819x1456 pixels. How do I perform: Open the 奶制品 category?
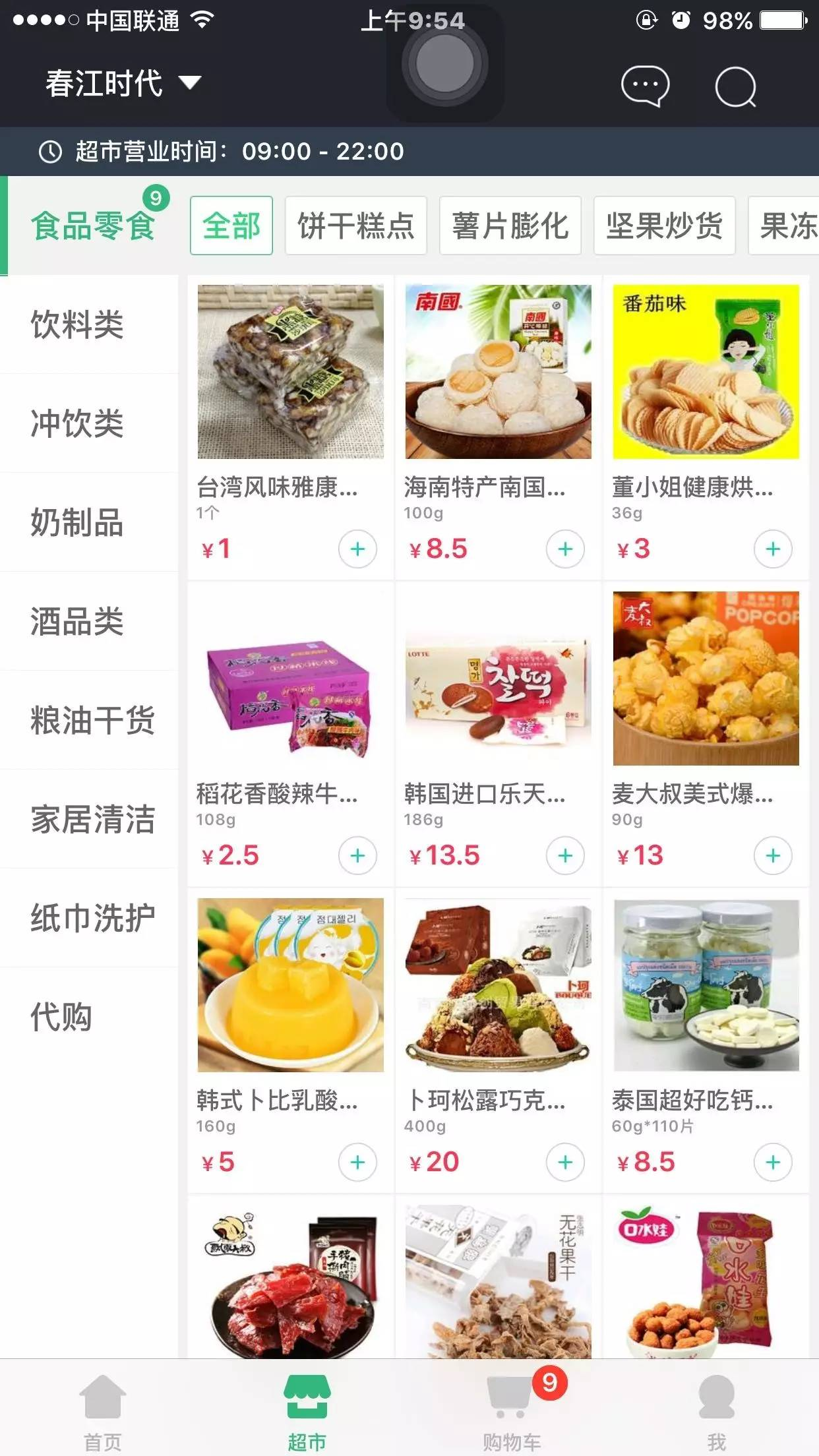(77, 522)
